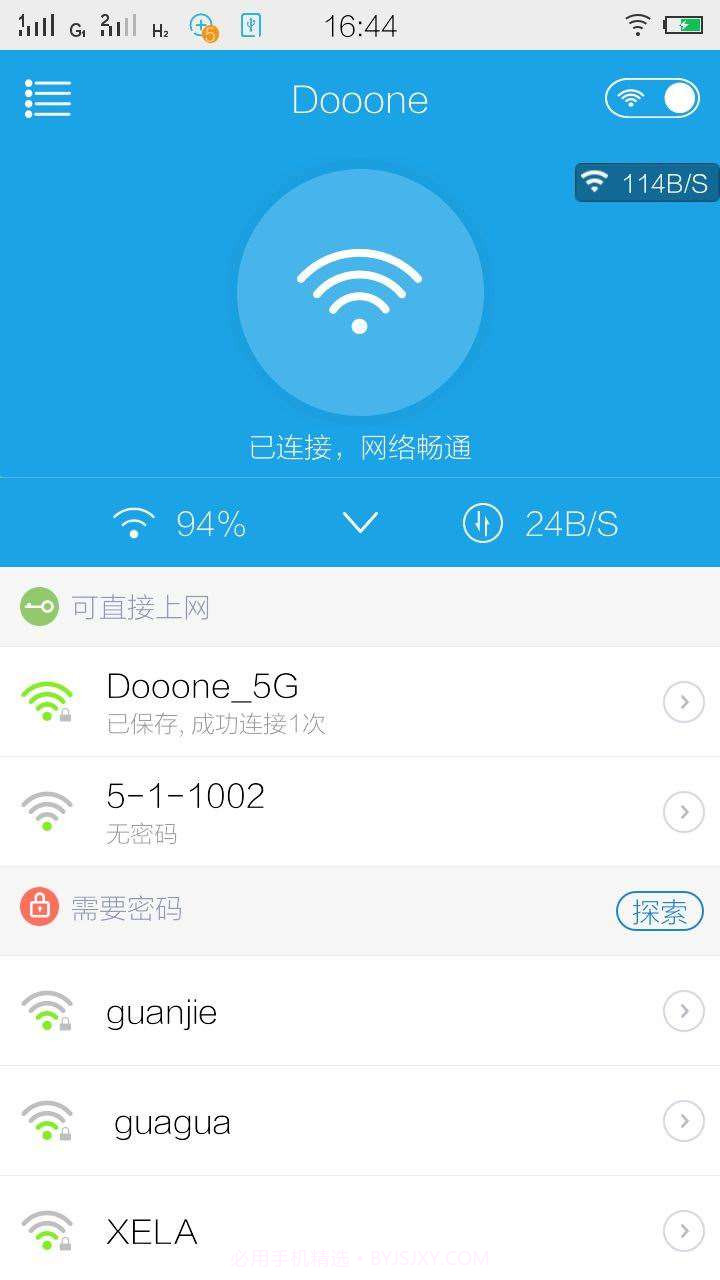Click the 114B/S speed badge
This screenshot has height=1280, width=720.
[x=645, y=183]
